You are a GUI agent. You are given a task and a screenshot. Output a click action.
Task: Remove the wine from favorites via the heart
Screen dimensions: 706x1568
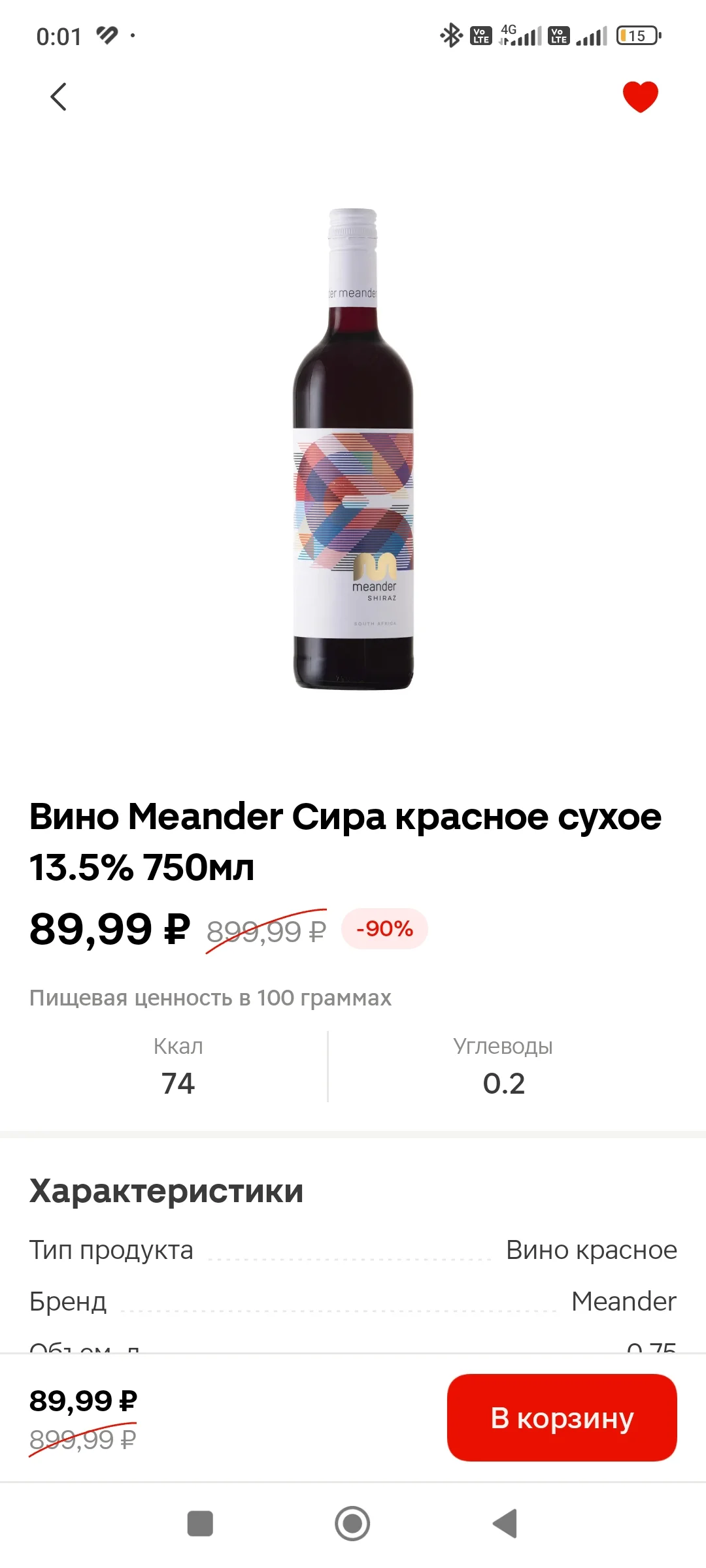click(x=640, y=97)
